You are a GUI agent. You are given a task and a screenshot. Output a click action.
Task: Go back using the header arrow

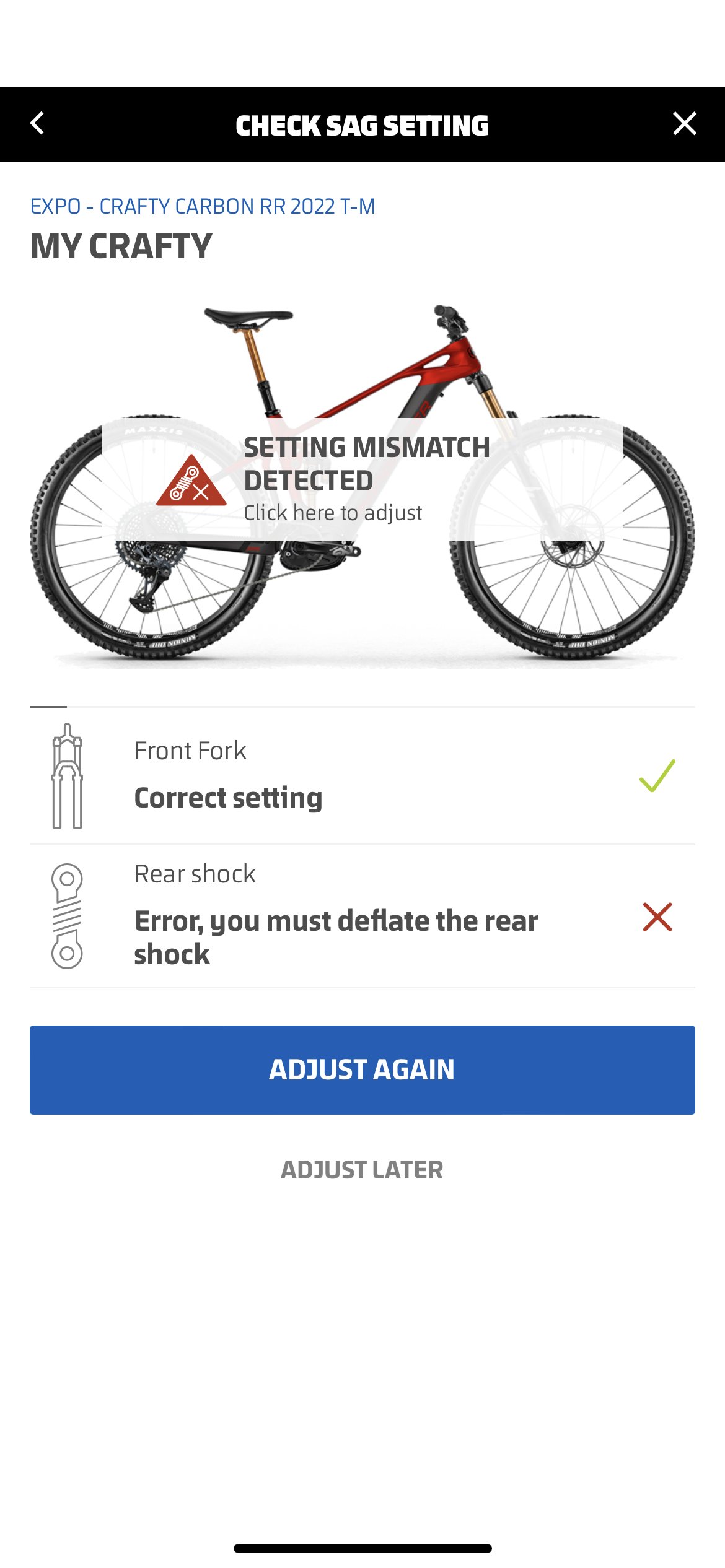coord(38,124)
